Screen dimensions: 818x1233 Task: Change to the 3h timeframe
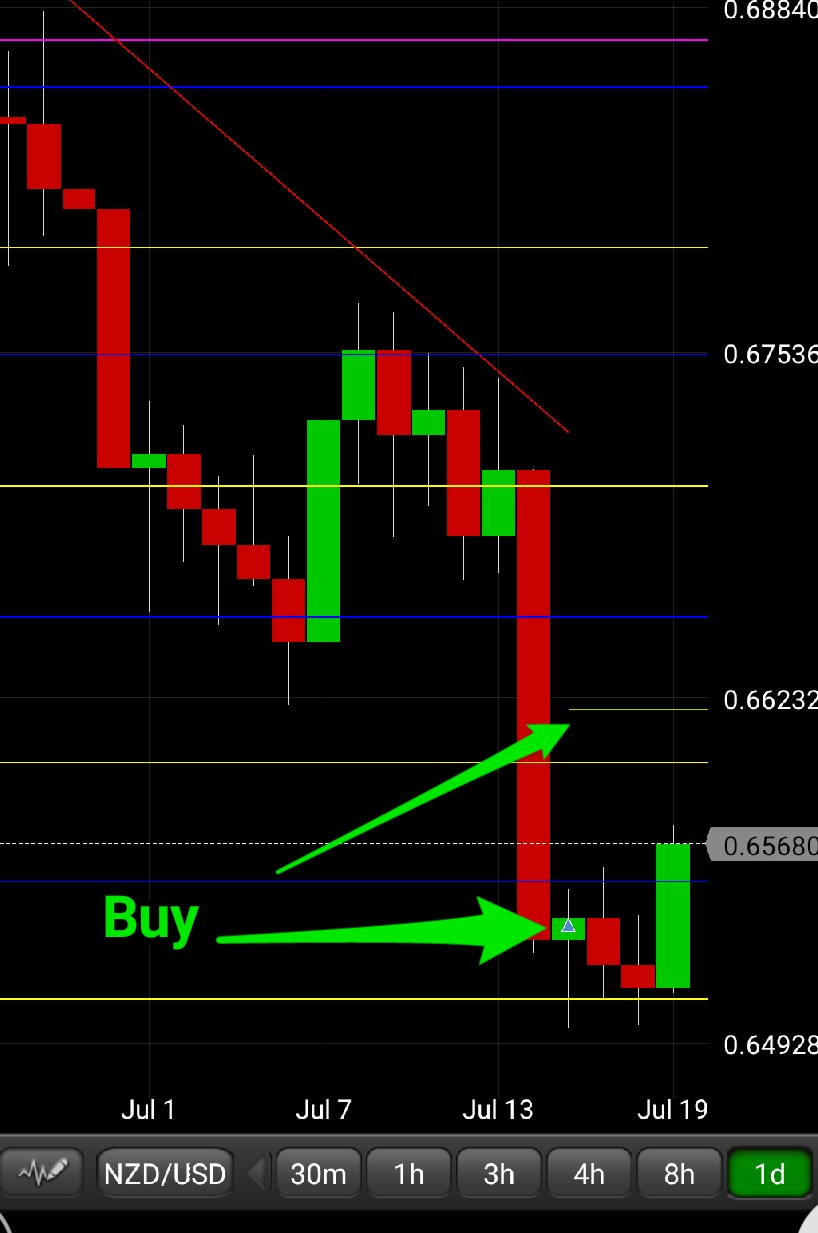498,1172
